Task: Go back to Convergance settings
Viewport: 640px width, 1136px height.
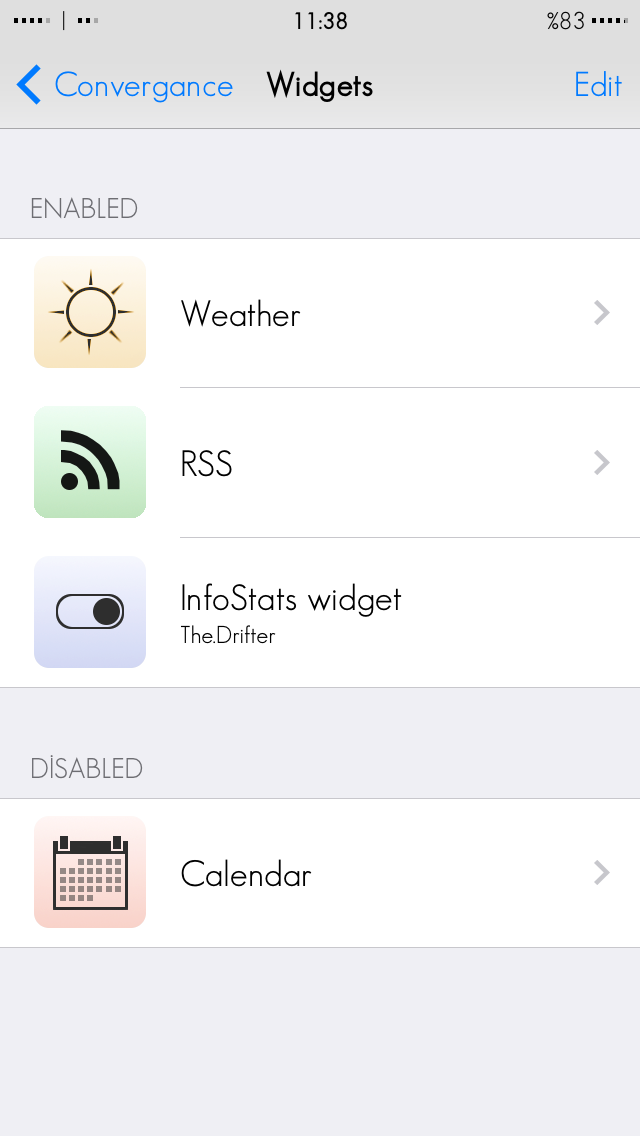Action: click(125, 85)
